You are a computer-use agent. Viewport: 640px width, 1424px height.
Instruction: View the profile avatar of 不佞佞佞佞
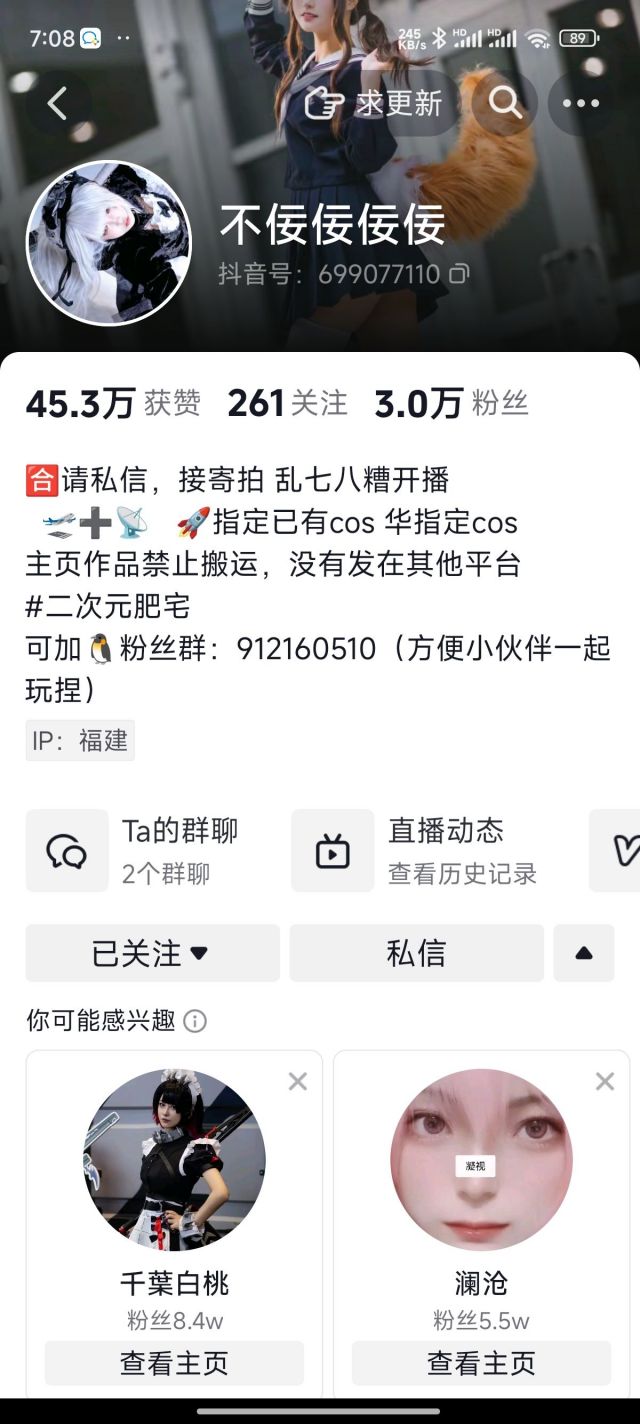click(x=108, y=243)
